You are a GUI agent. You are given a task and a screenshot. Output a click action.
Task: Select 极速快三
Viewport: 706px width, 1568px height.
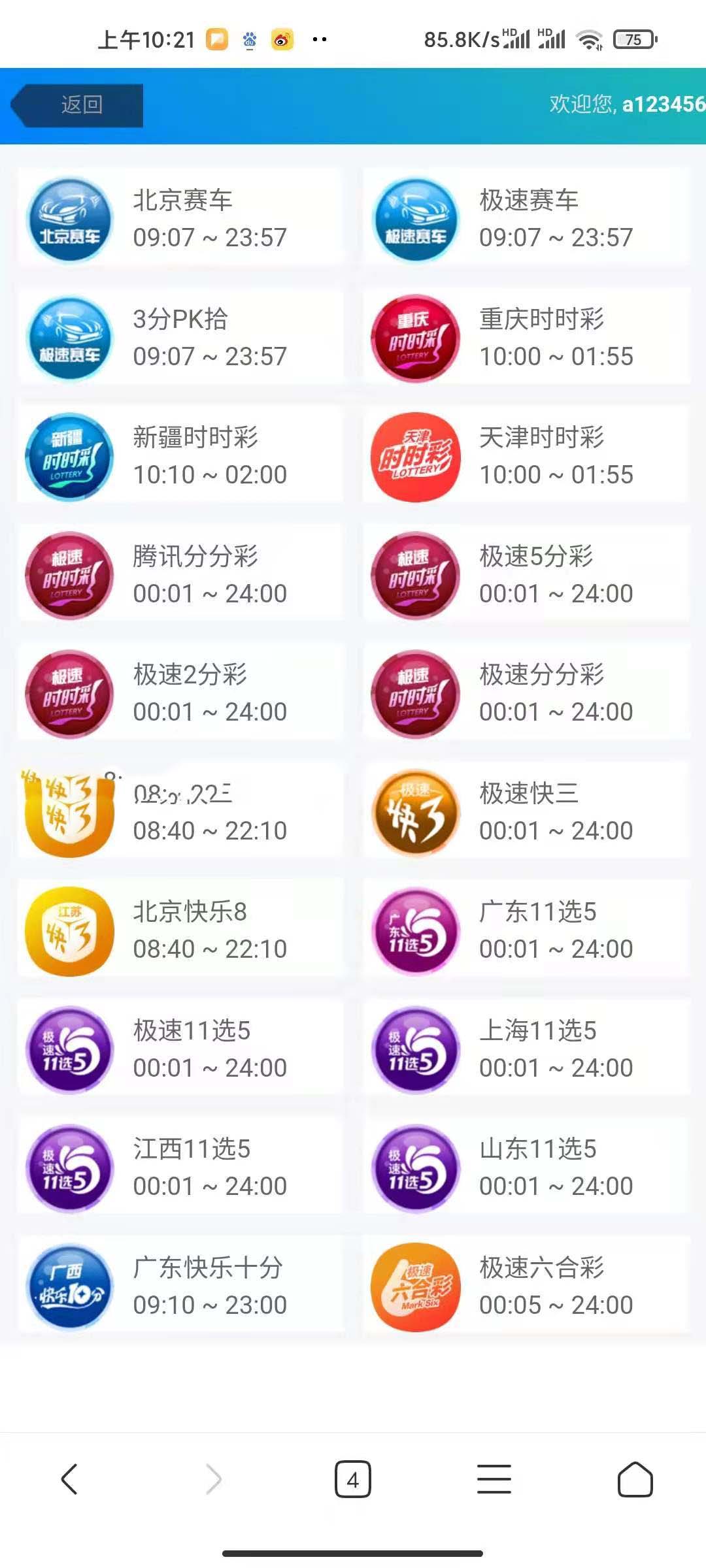pyautogui.click(x=526, y=811)
